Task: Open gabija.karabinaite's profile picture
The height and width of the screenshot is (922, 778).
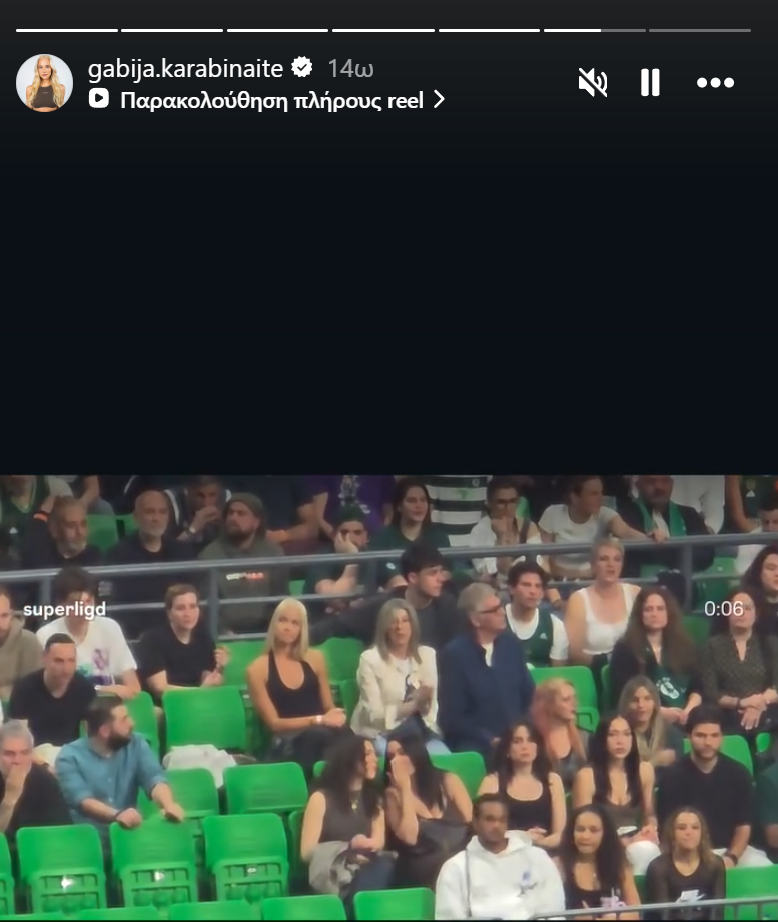Action: click(x=44, y=83)
